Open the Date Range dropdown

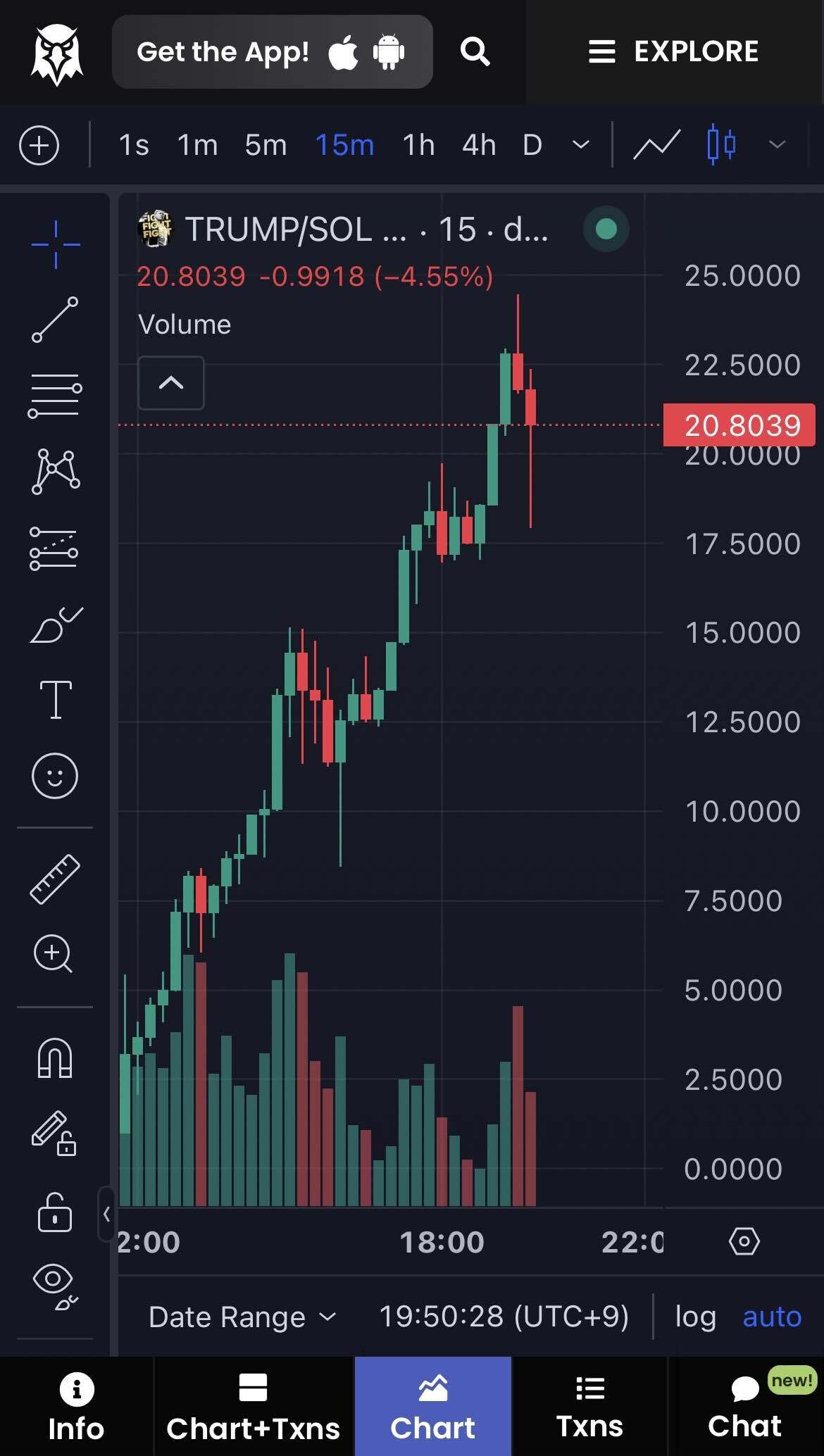click(x=242, y=1316)
